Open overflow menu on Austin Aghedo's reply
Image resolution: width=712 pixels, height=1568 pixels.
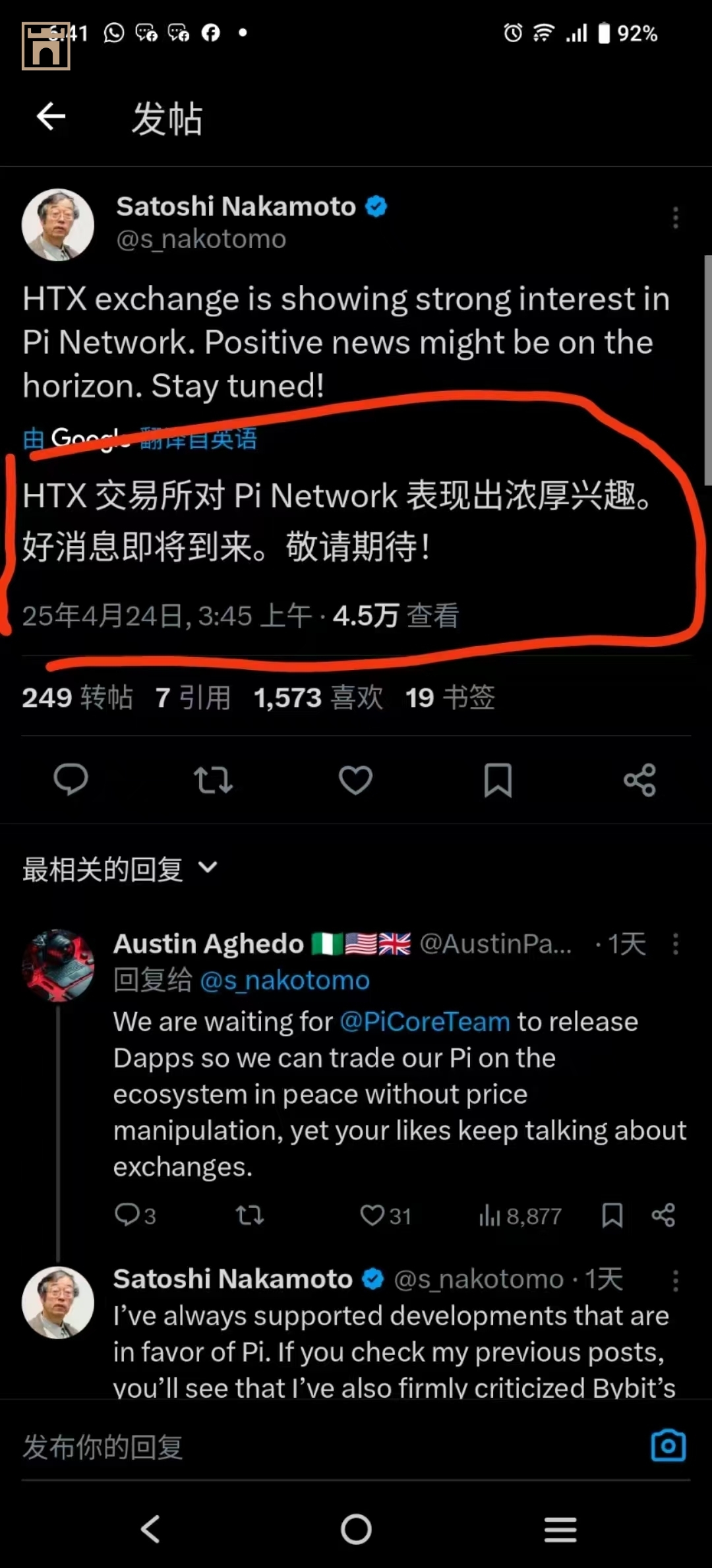pyautogui.click(x=675, y=944)
